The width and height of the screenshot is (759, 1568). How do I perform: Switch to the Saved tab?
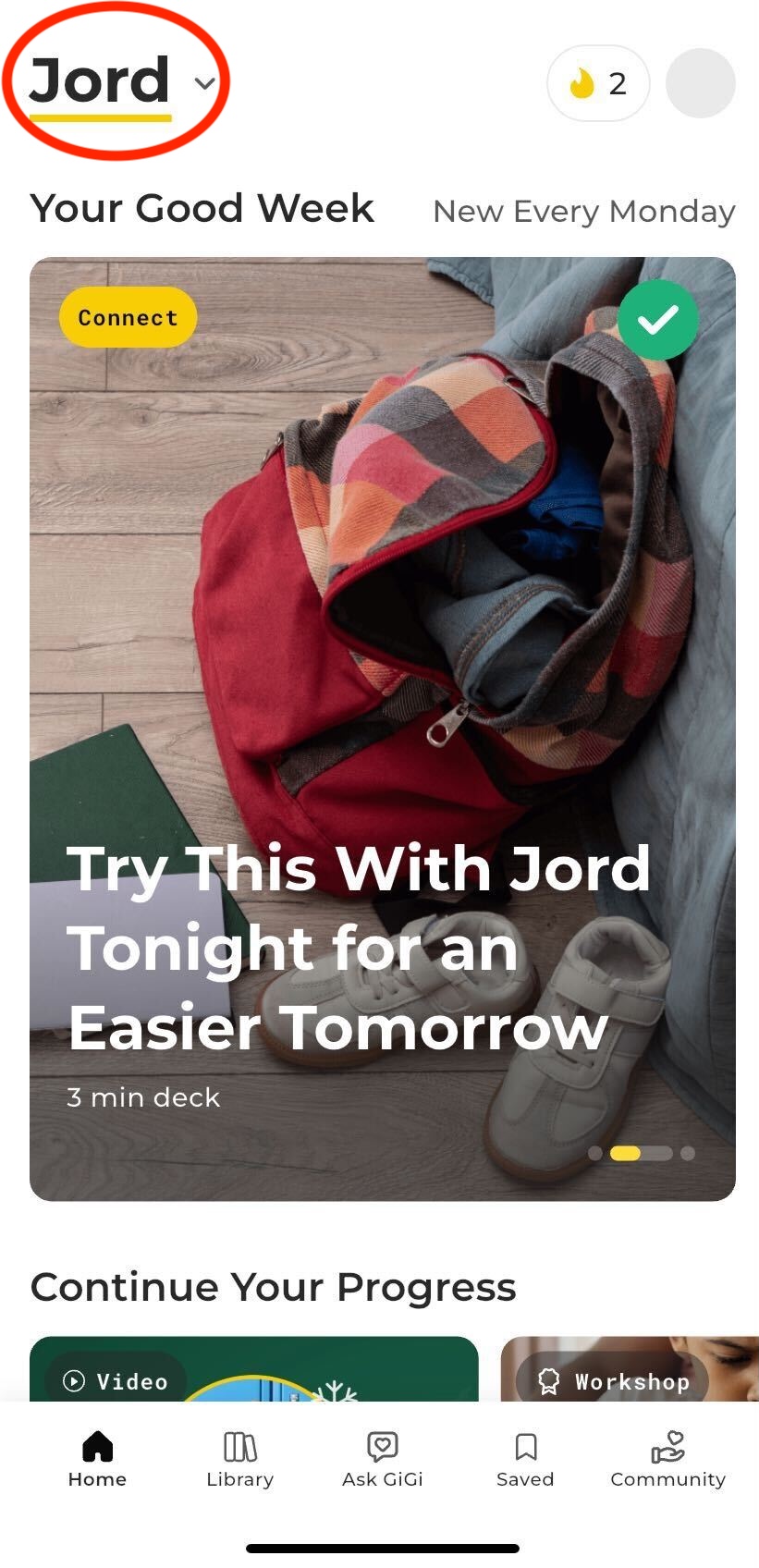(x=525, y=1460)
